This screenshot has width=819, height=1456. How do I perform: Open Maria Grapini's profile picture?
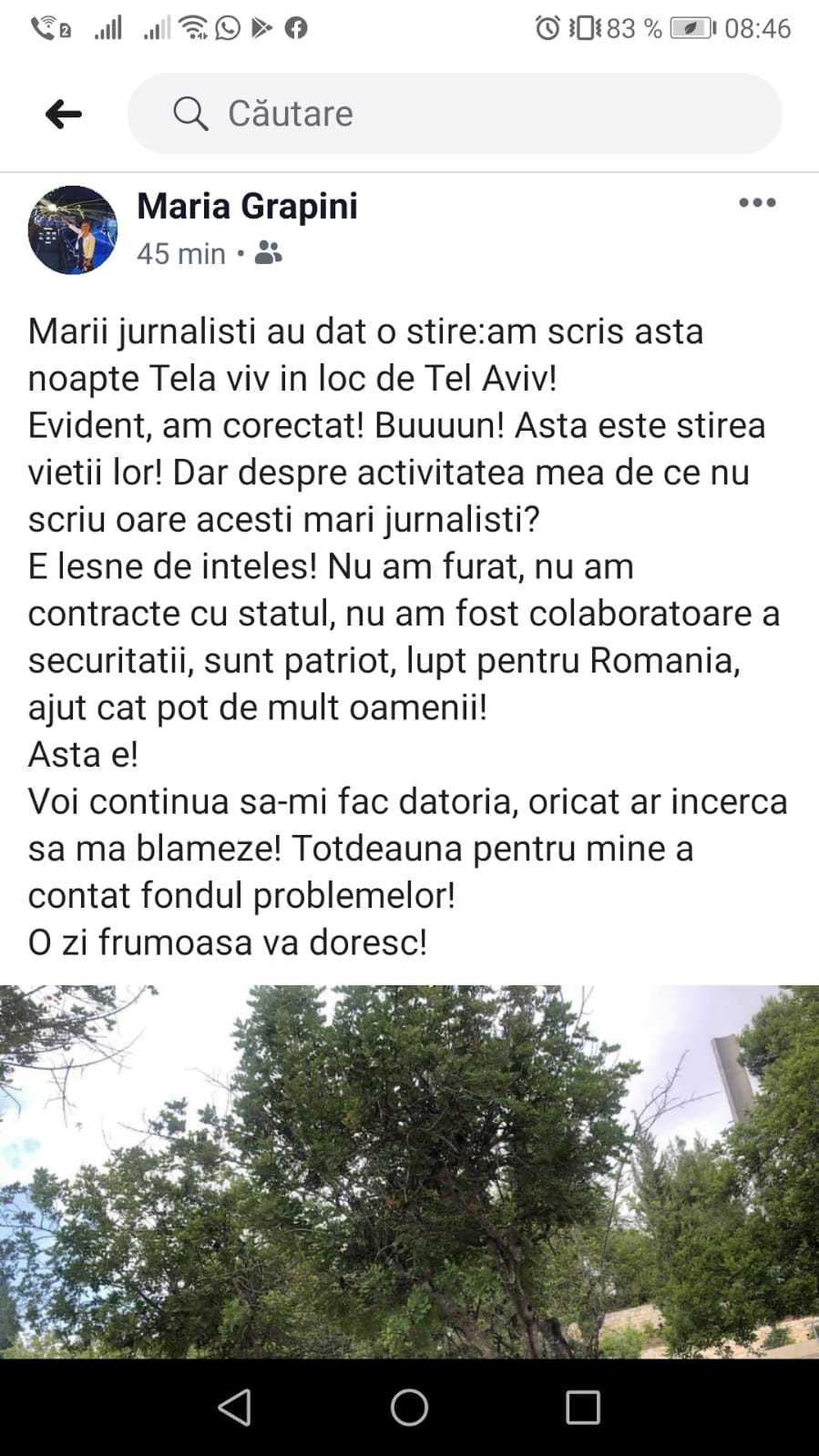(x=73, y=229)
